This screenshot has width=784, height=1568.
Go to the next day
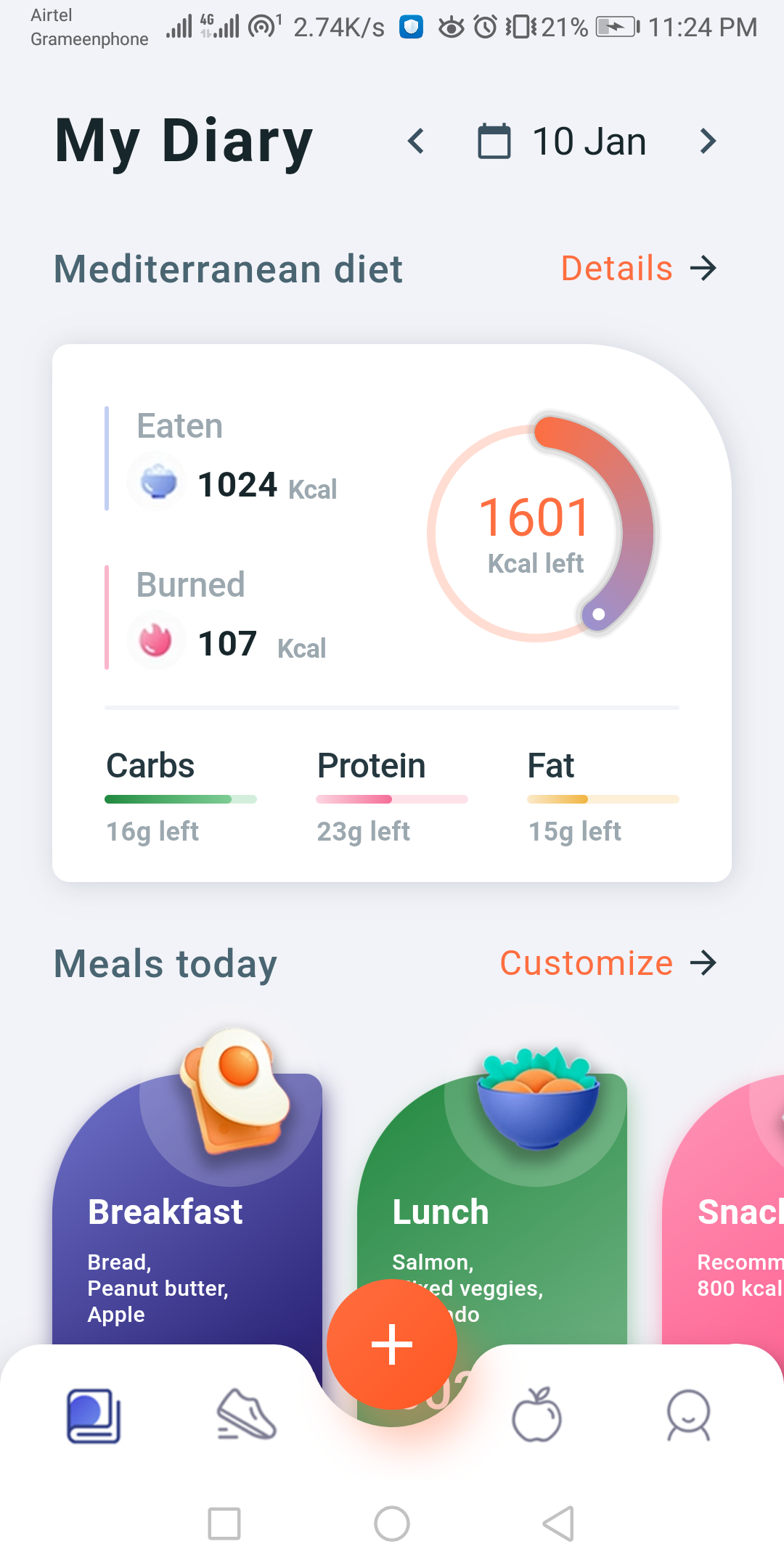(x=708, y=142)
